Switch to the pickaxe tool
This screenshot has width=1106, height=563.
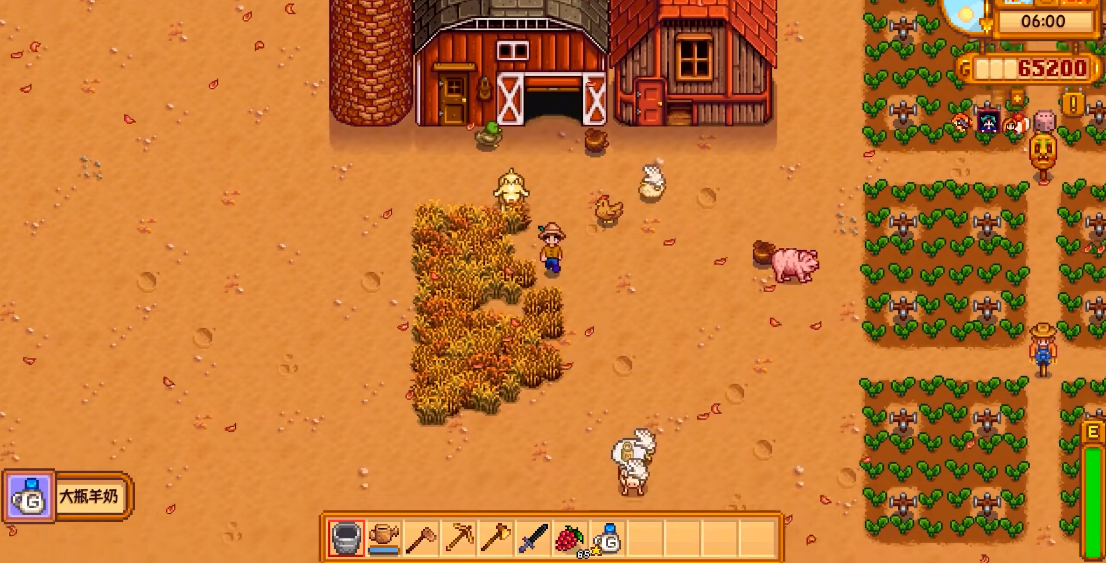click(458, 539)
